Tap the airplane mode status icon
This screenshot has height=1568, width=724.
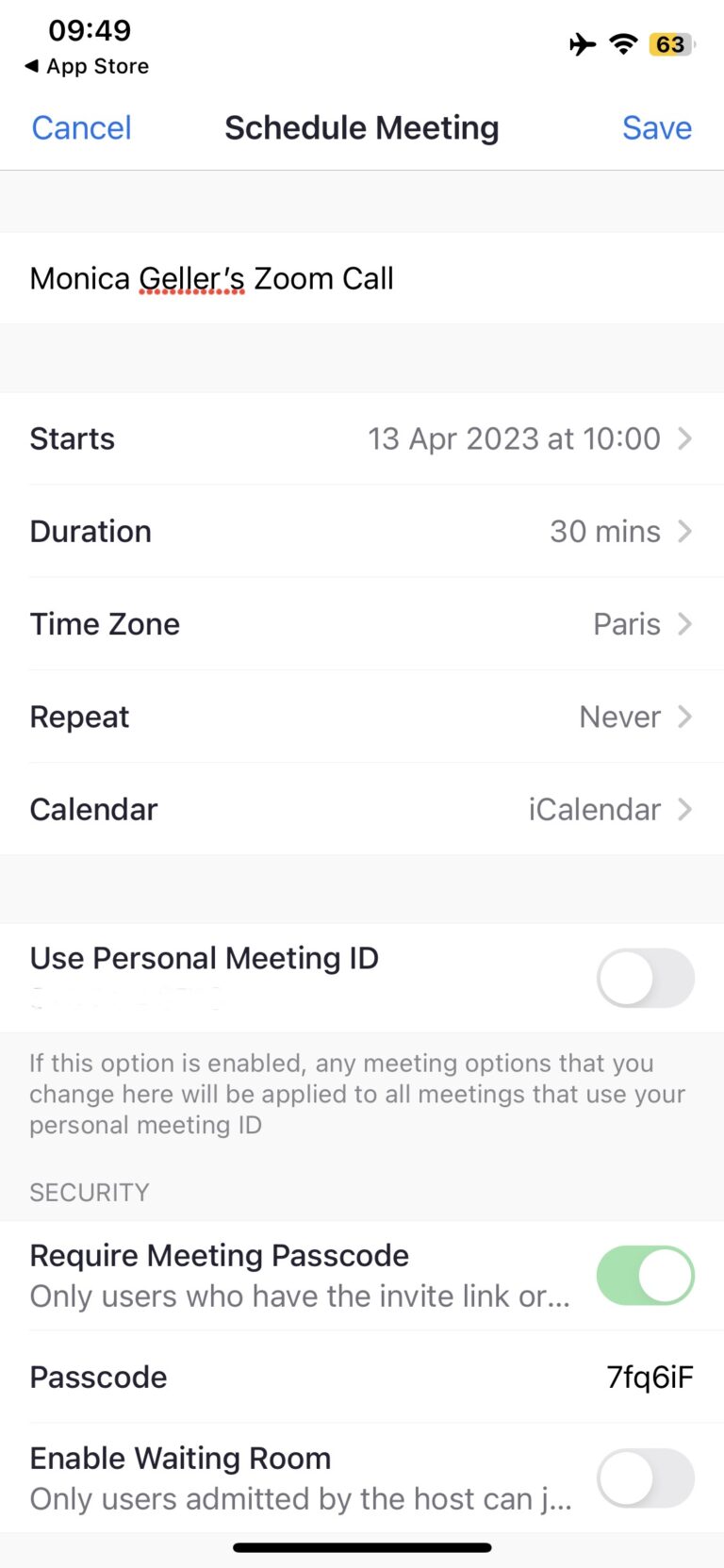click(583, 43)
